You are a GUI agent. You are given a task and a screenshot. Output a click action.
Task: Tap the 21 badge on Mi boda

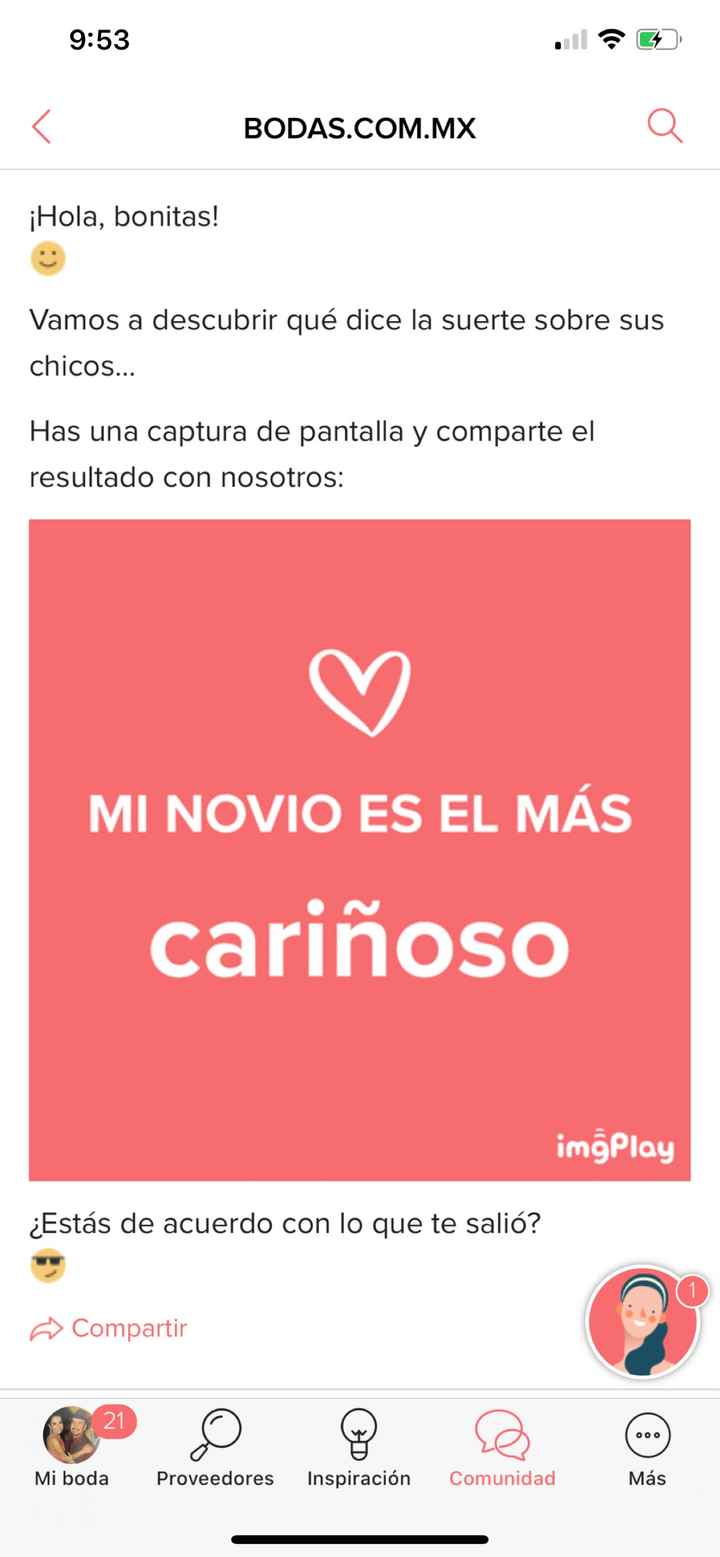(114, 1419)
